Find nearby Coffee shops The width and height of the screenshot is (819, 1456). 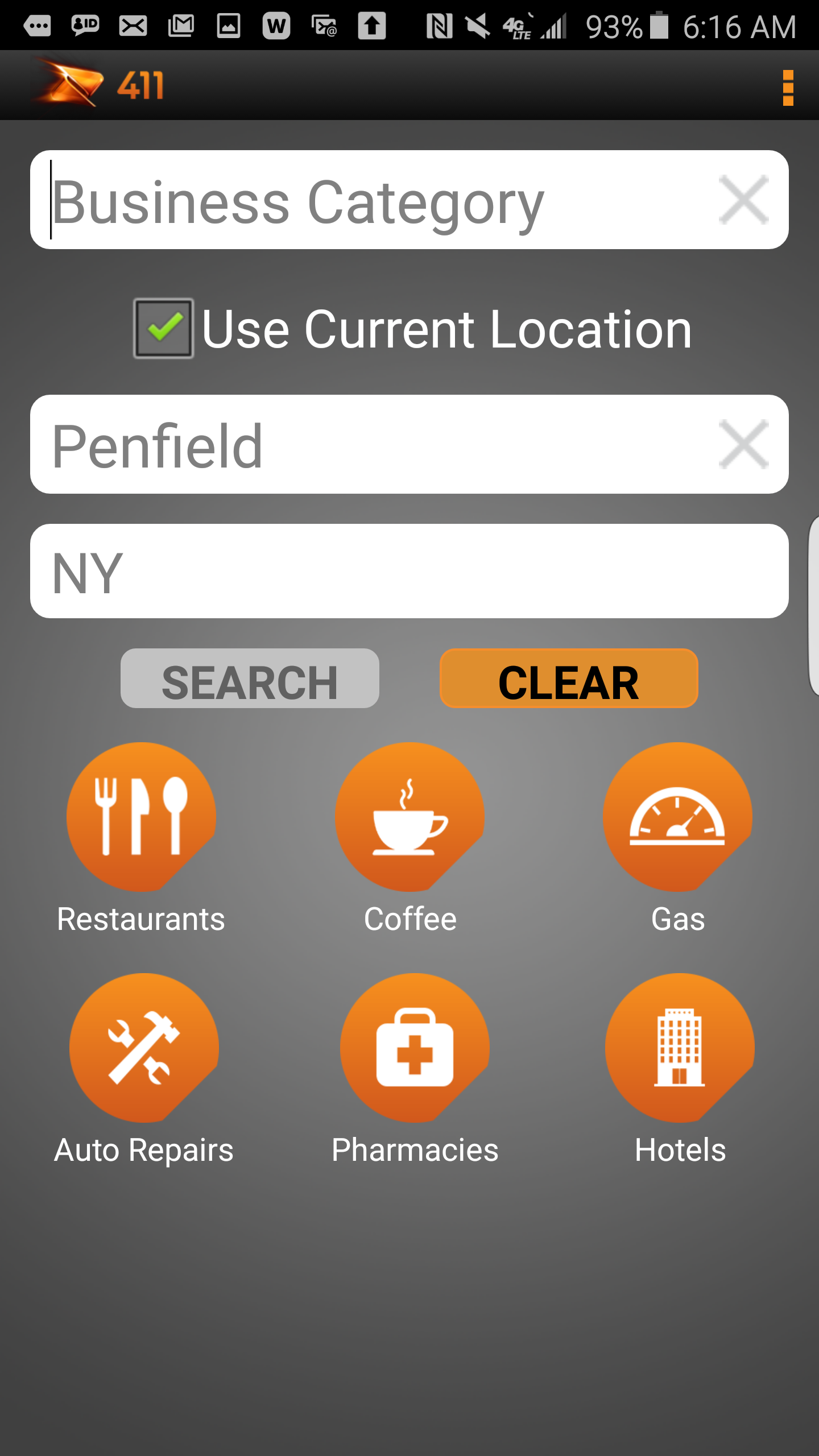[410, 839]
